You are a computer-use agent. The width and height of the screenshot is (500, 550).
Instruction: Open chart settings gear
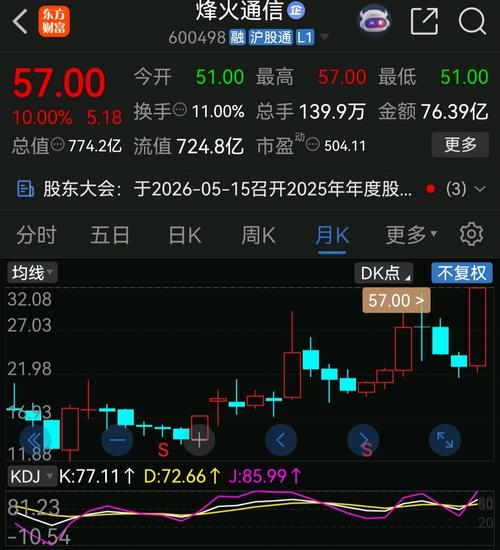(471, 234)
